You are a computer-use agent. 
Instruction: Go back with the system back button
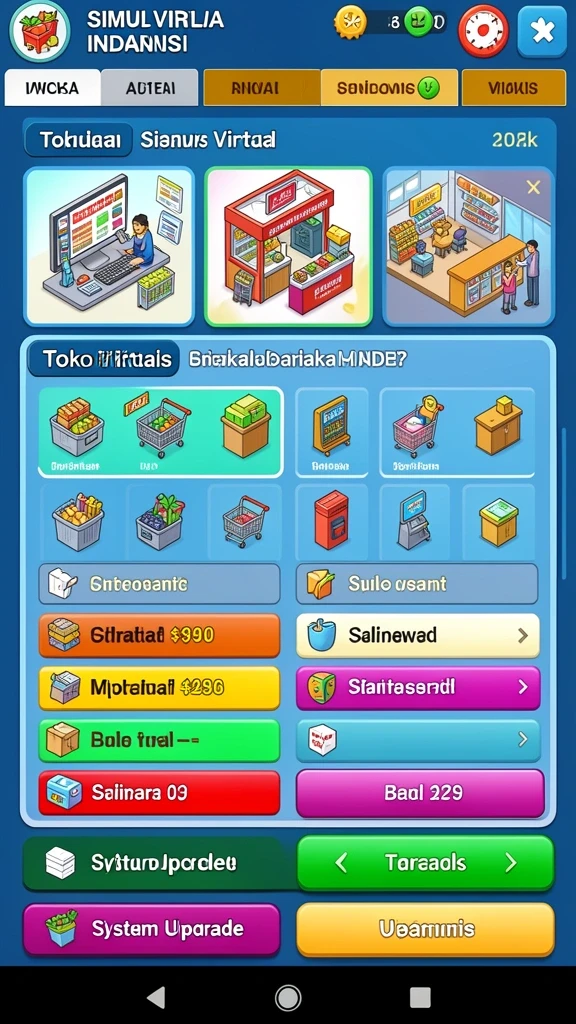[155, 997]
